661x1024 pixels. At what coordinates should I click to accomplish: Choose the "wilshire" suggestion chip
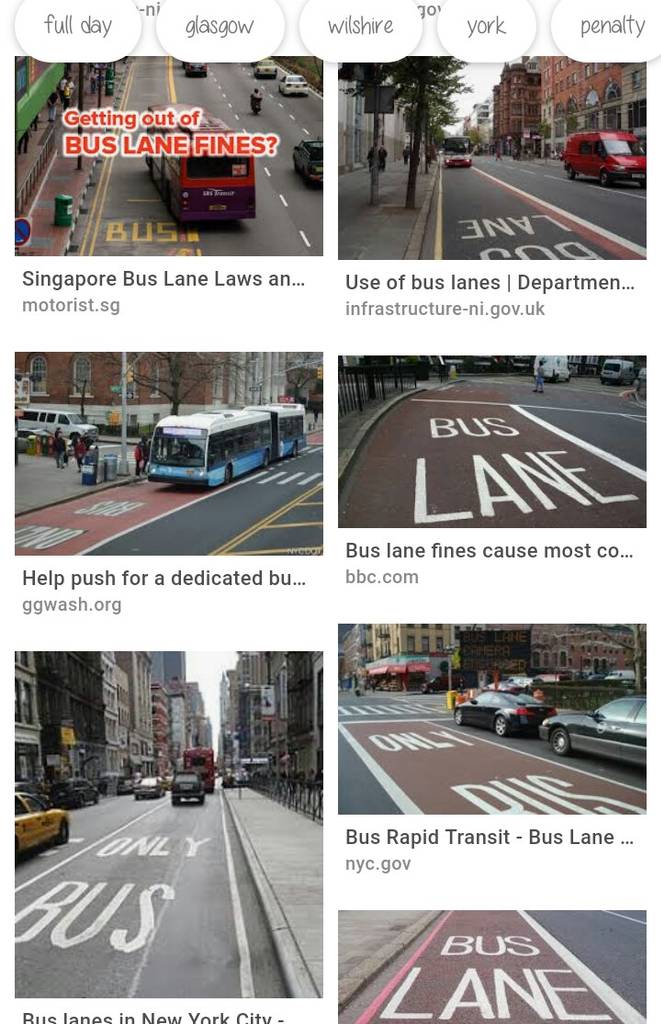click(x=360, y=27)
